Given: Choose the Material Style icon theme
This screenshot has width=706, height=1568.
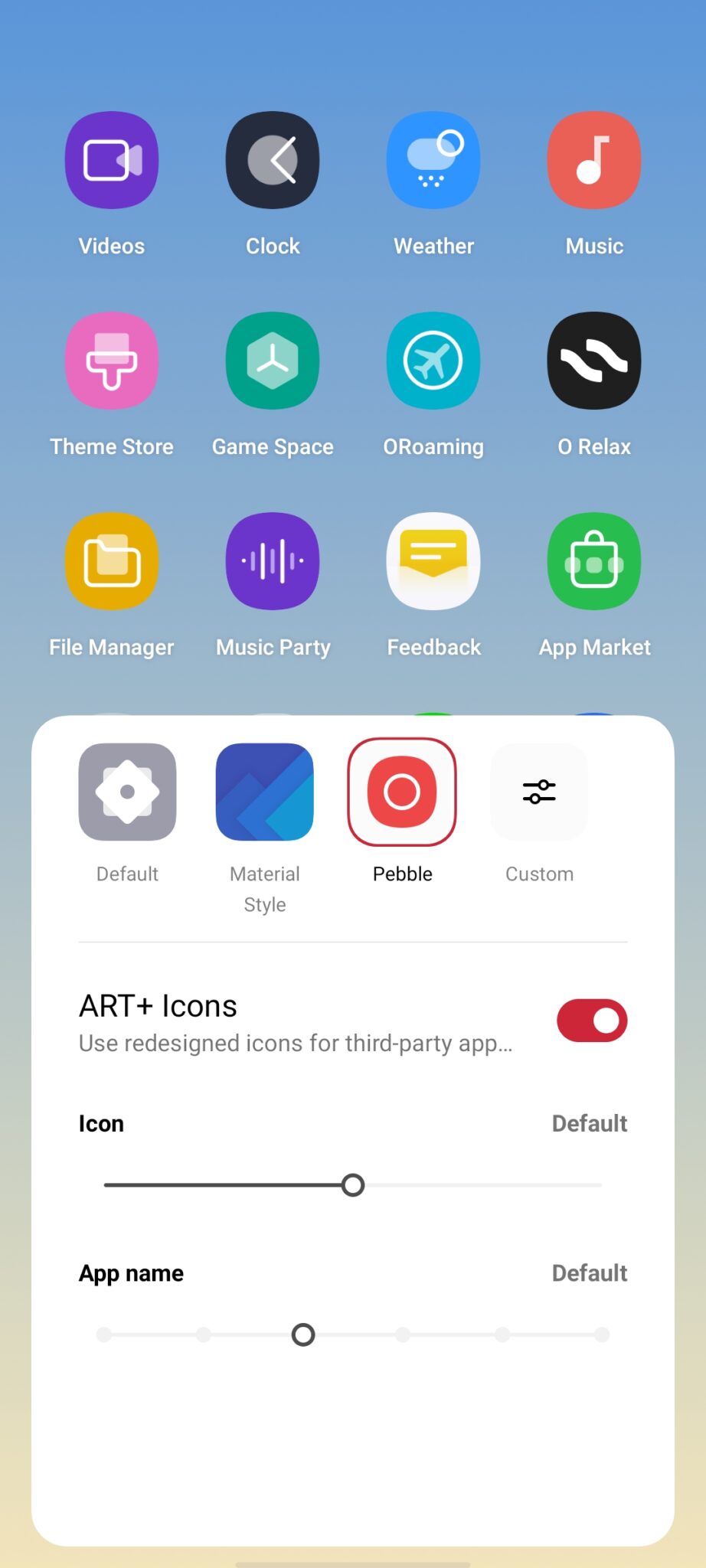Looking at the screenshot, I should [x=265, y=792].
